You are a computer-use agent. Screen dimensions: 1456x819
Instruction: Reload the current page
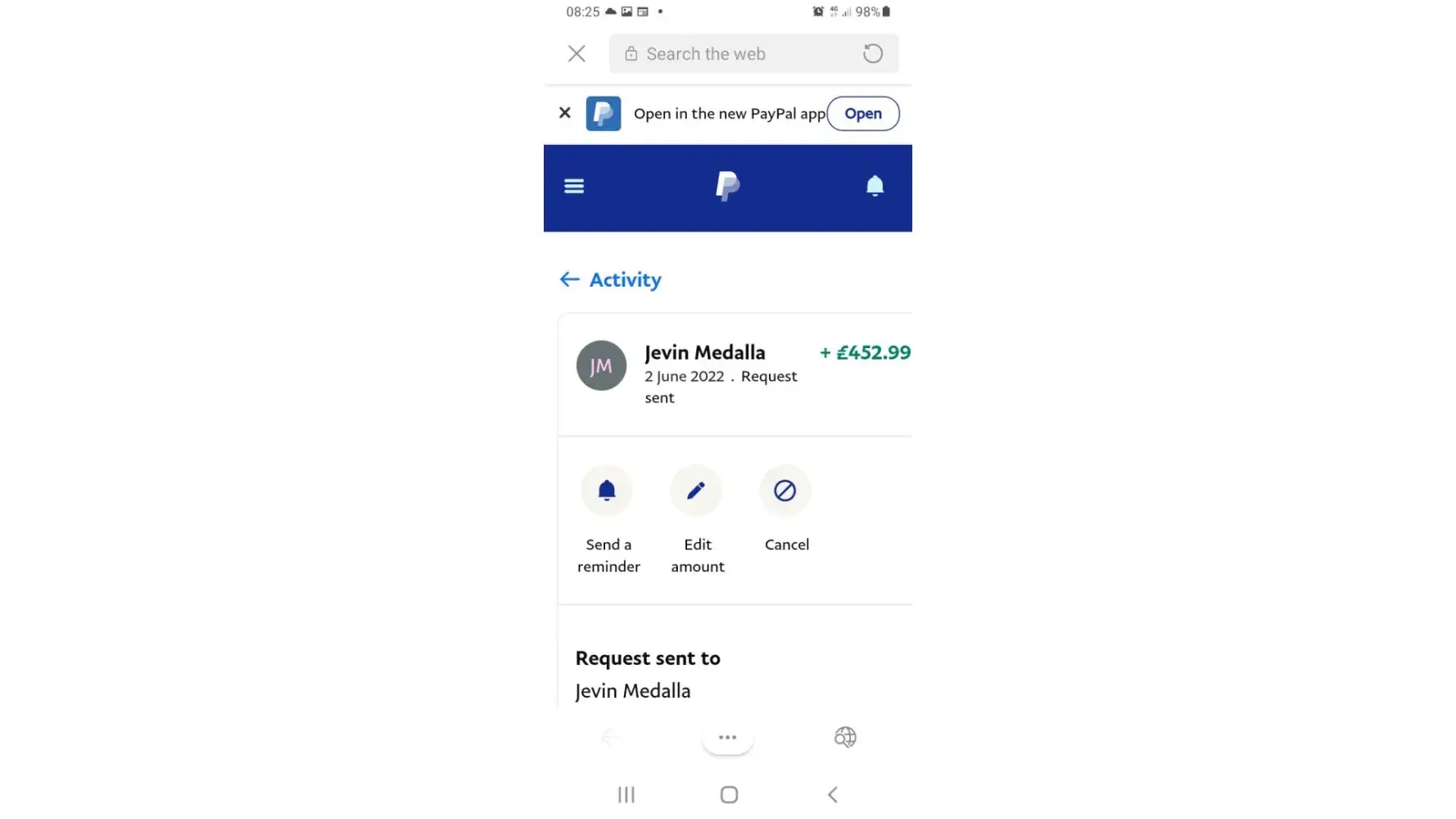(x=873, y=54)
